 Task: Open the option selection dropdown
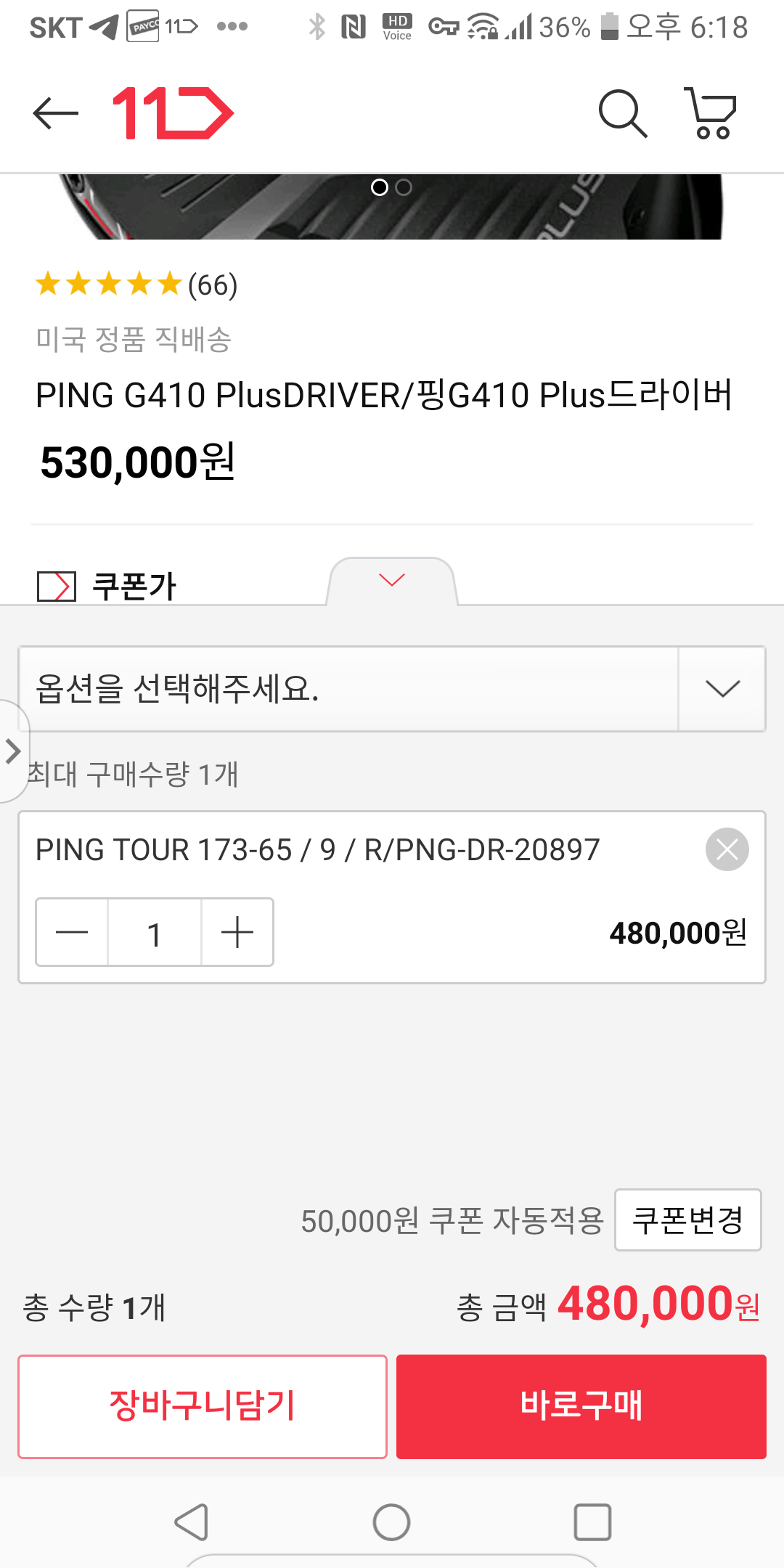pyautogui.click(x=392, y=688)
